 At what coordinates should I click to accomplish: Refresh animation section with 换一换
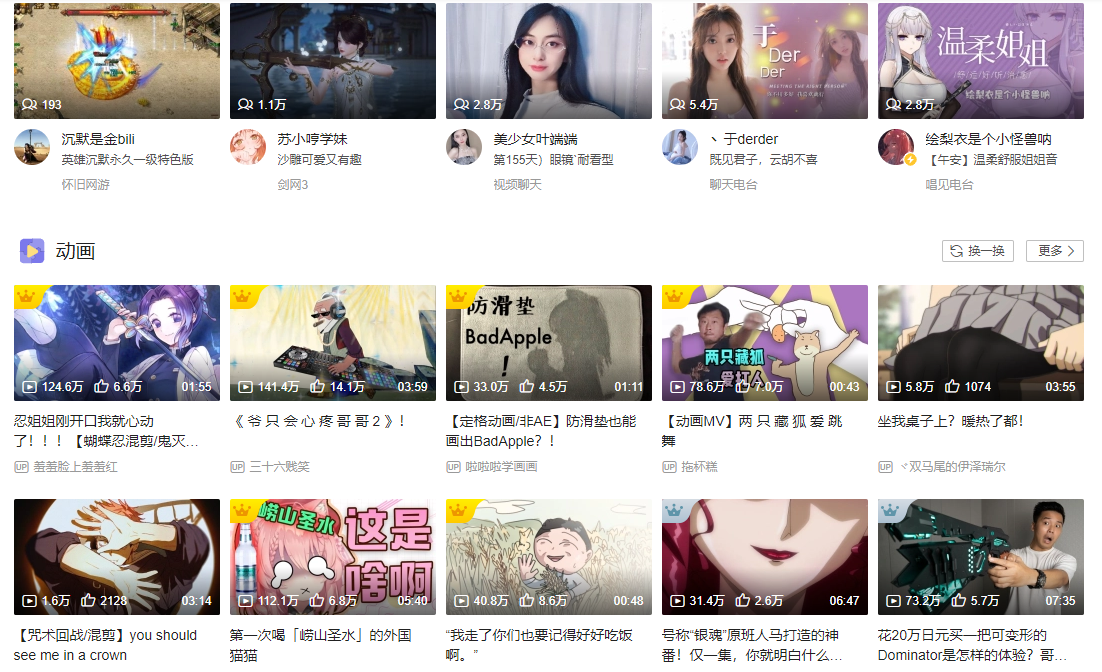pyautogui.click(x=978, y=251)
